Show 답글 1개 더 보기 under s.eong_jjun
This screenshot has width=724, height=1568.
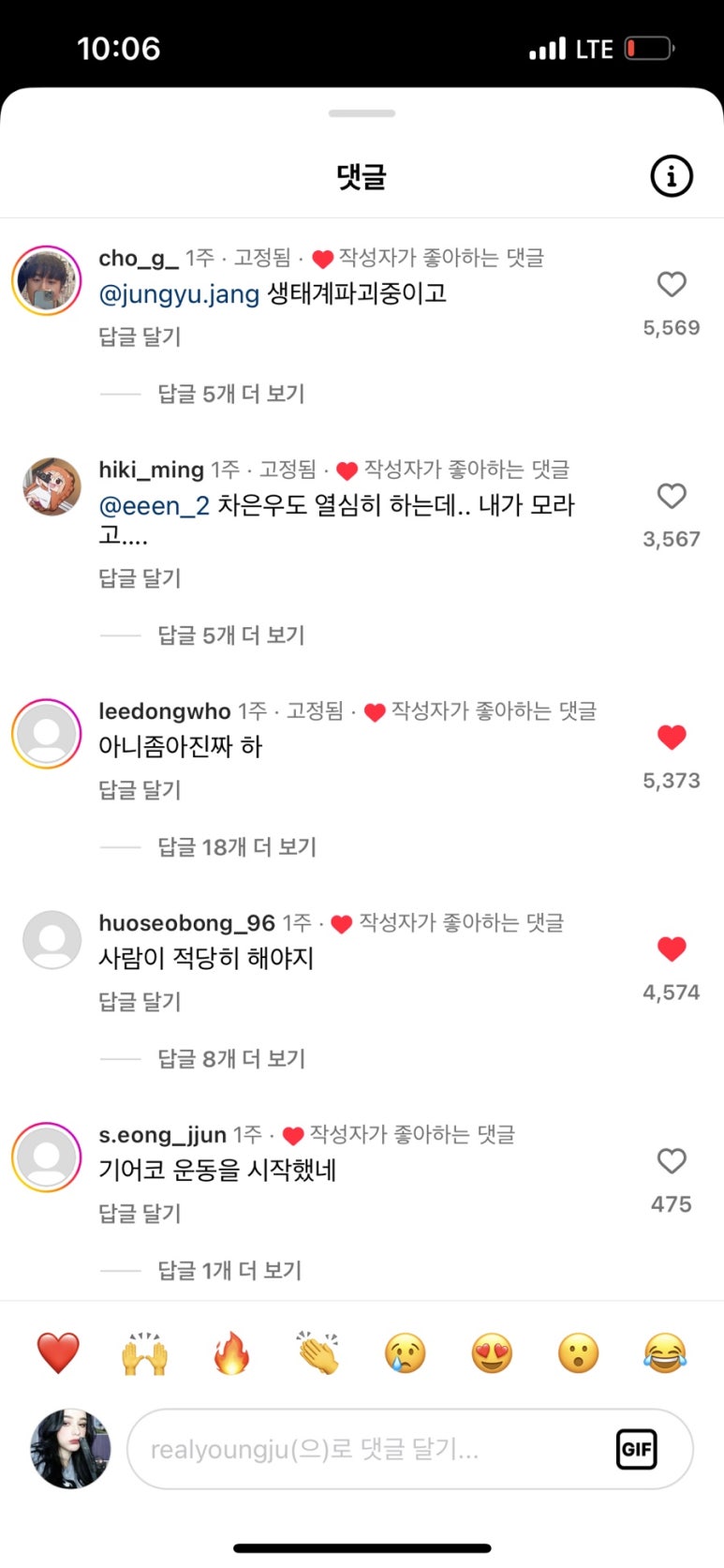[x=229, y=1271]
